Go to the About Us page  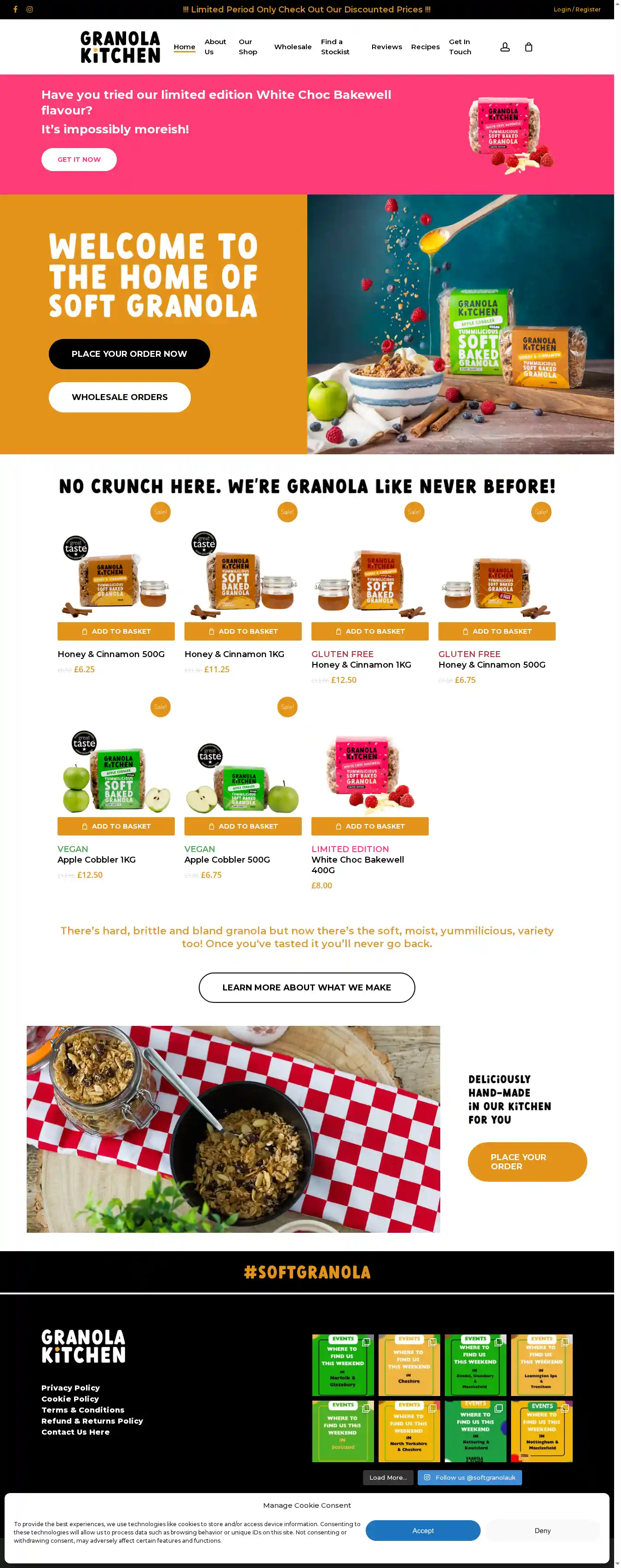click(x=215, y=47)
